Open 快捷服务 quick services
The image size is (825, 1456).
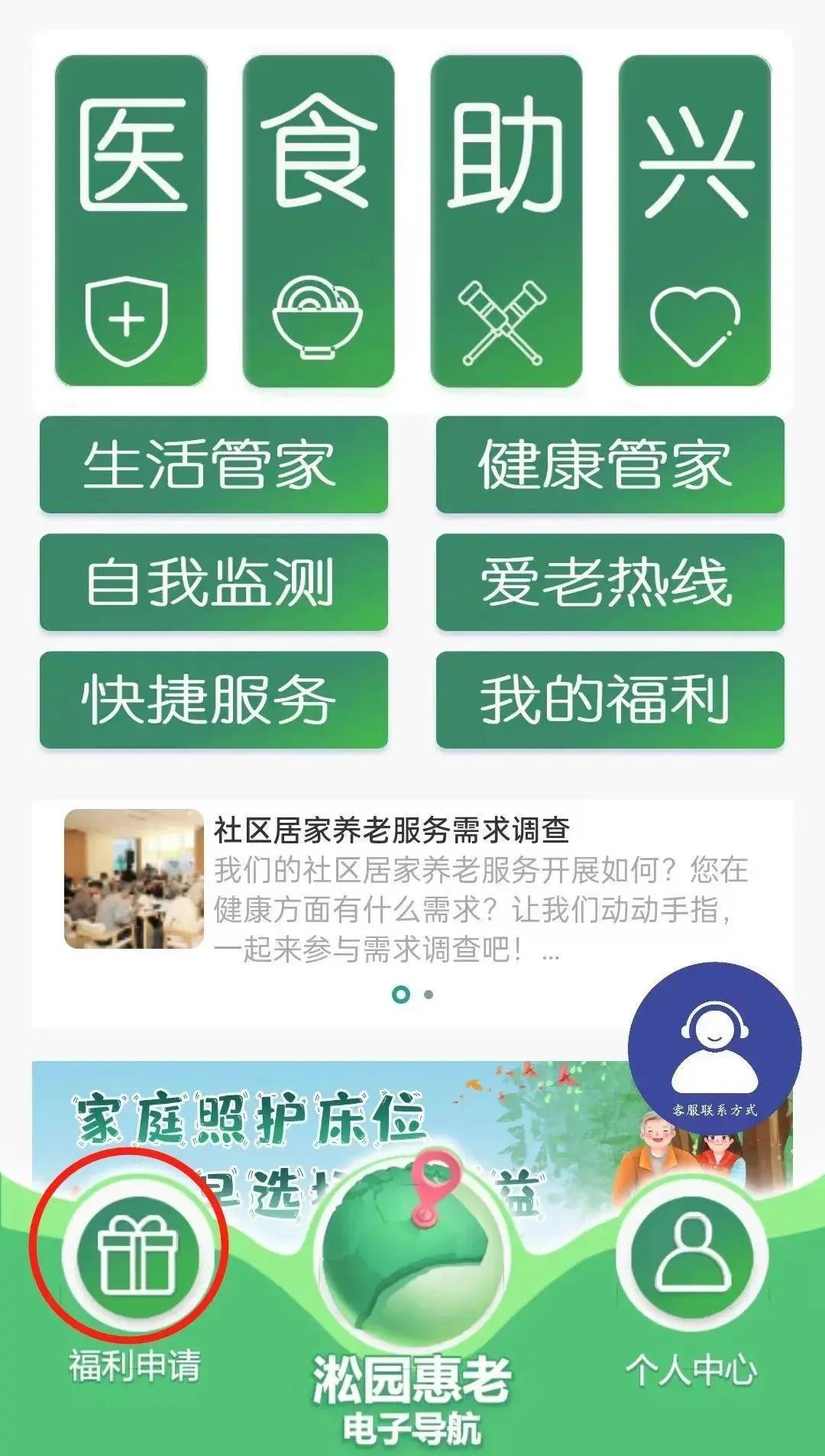(214, 700)
